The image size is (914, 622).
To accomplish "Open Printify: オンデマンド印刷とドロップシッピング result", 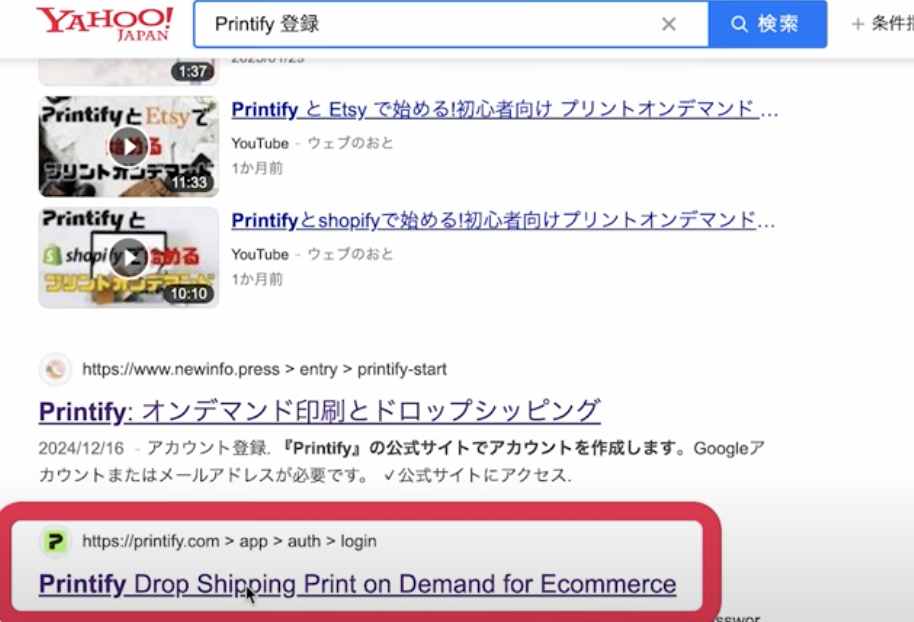I will pos(320,411).
